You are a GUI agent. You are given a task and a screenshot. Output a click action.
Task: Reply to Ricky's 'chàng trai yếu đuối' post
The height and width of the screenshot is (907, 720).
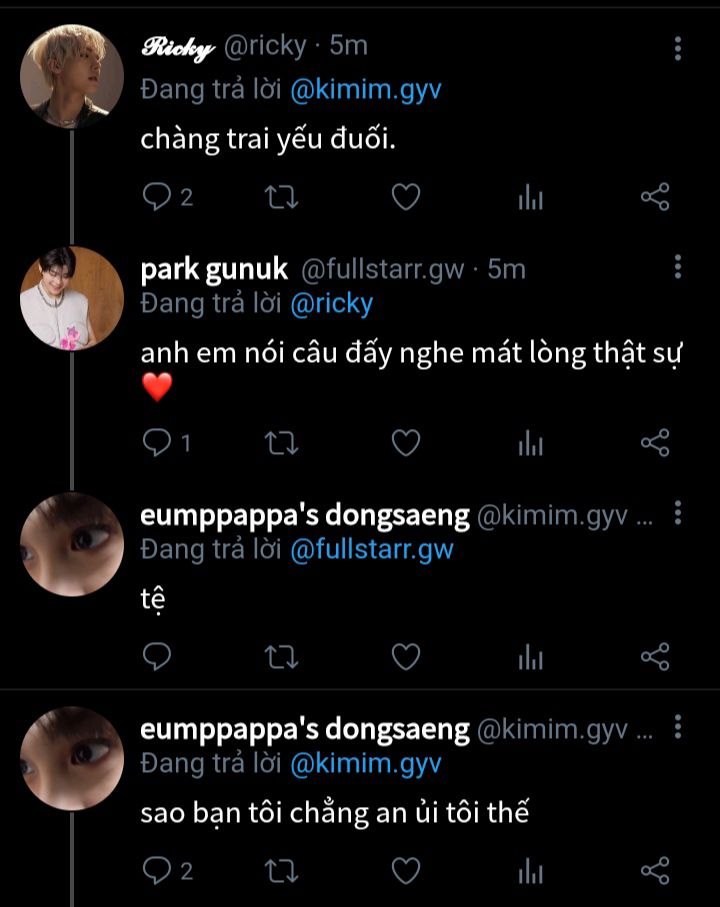(158, 198)
